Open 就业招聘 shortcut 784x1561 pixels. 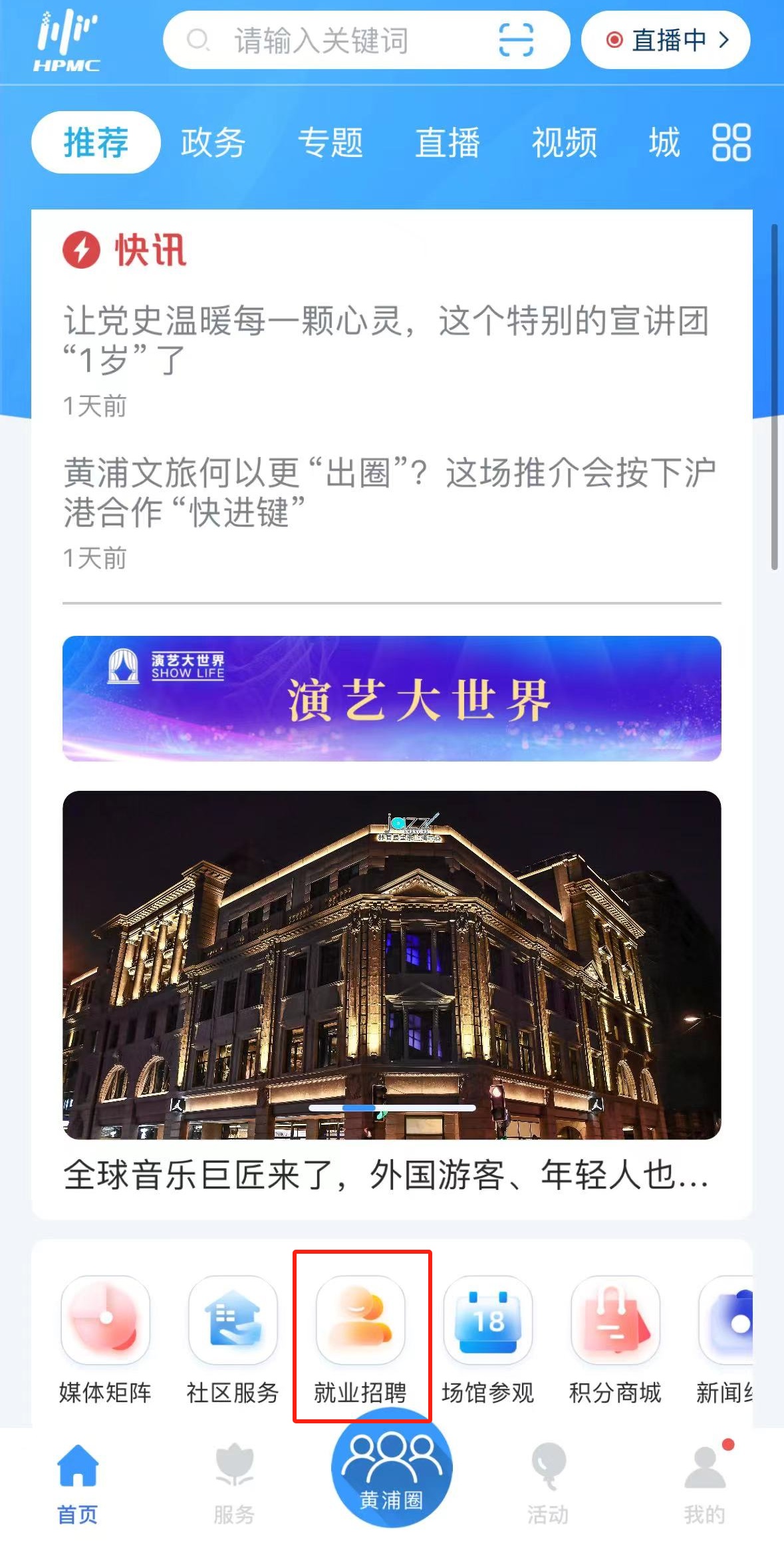[x=360, y=1337]
